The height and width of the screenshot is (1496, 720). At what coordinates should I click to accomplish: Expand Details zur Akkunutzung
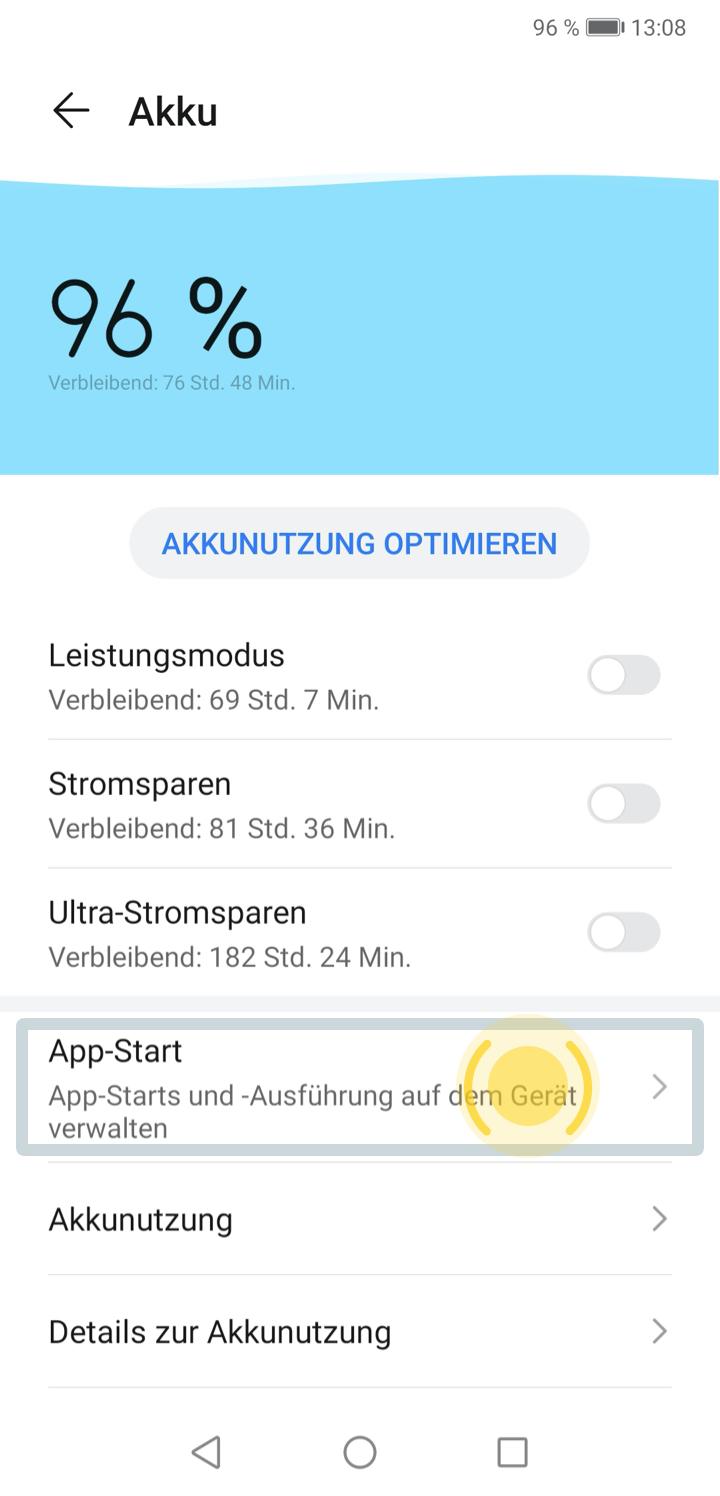pyautogui.click(x=658, y=1331)
